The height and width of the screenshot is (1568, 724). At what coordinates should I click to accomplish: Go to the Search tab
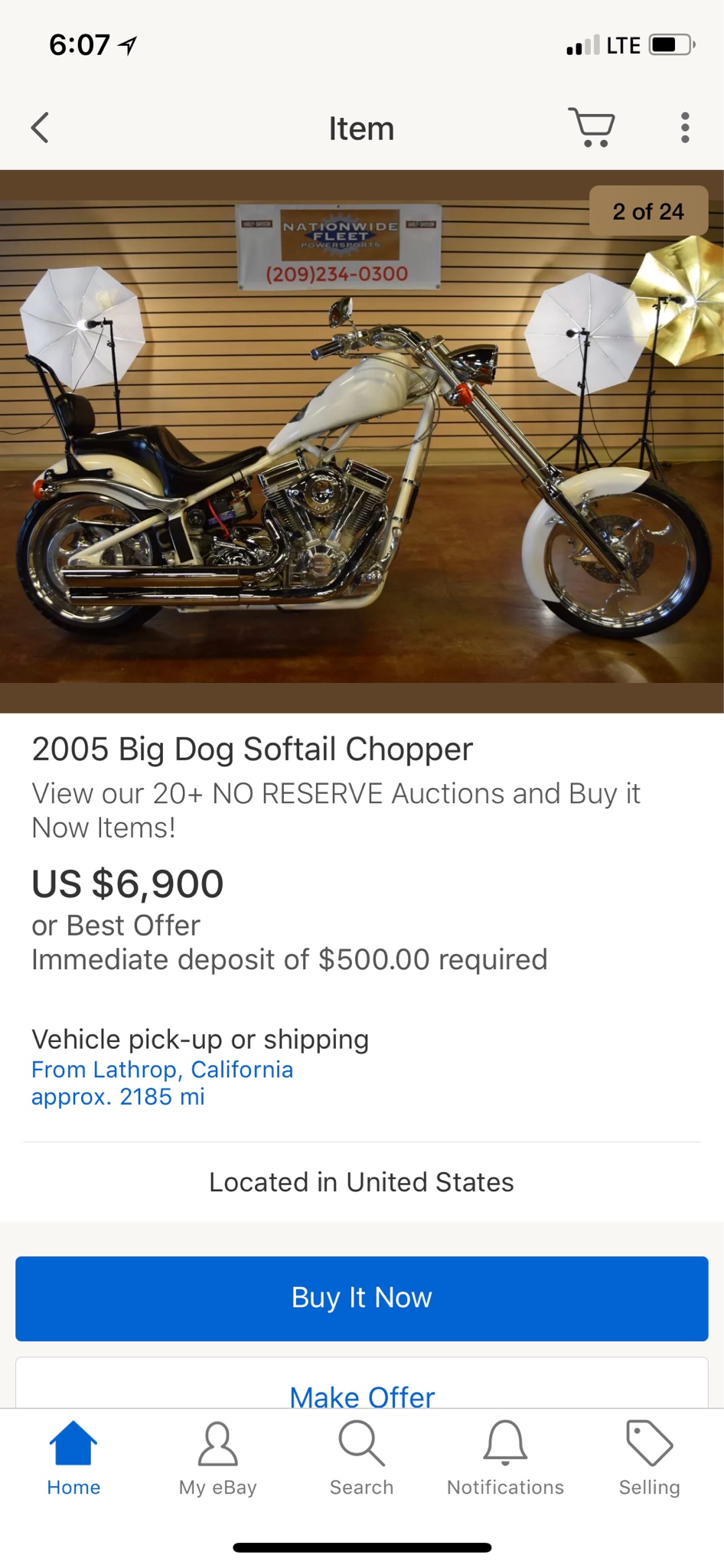coord(361,1459)
